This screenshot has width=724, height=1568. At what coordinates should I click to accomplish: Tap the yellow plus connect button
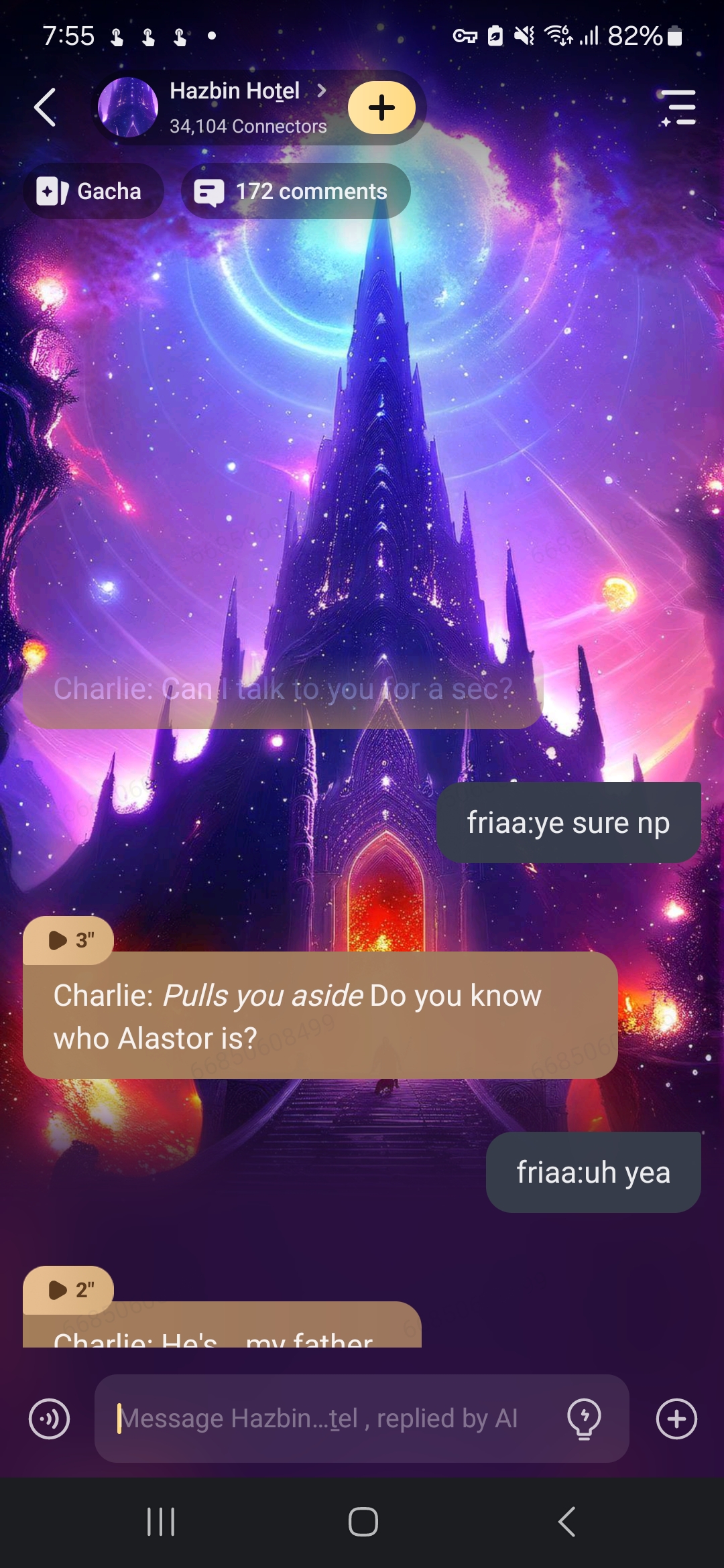click(x=381, y=108)
